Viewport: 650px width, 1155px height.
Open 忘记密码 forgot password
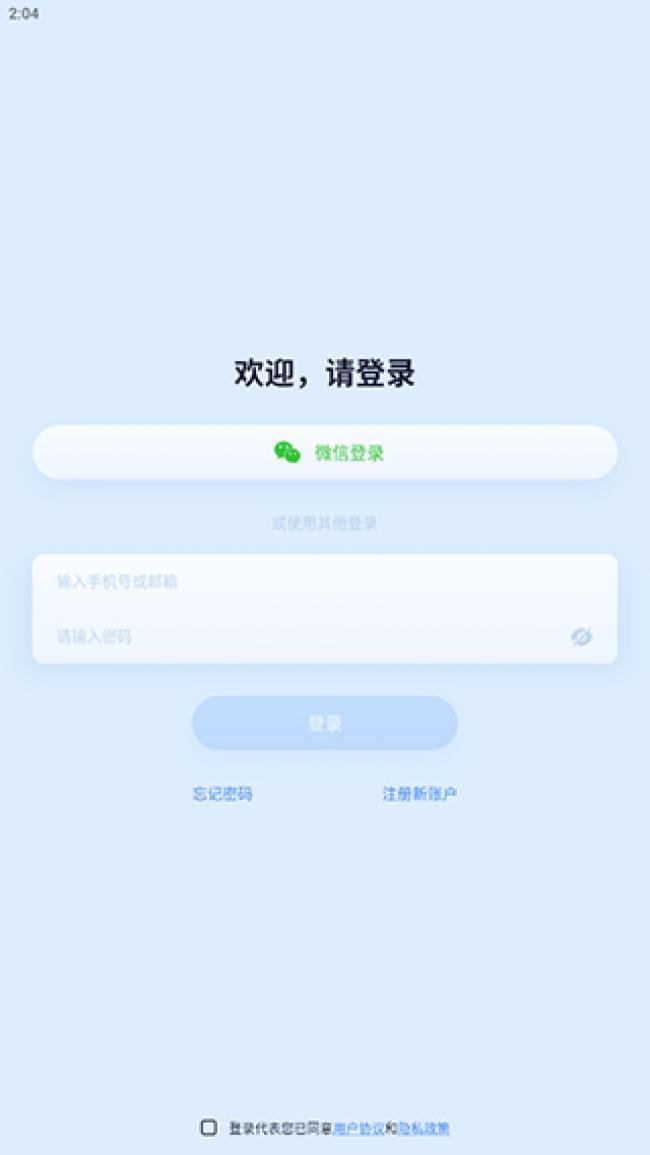coord(222,794)
